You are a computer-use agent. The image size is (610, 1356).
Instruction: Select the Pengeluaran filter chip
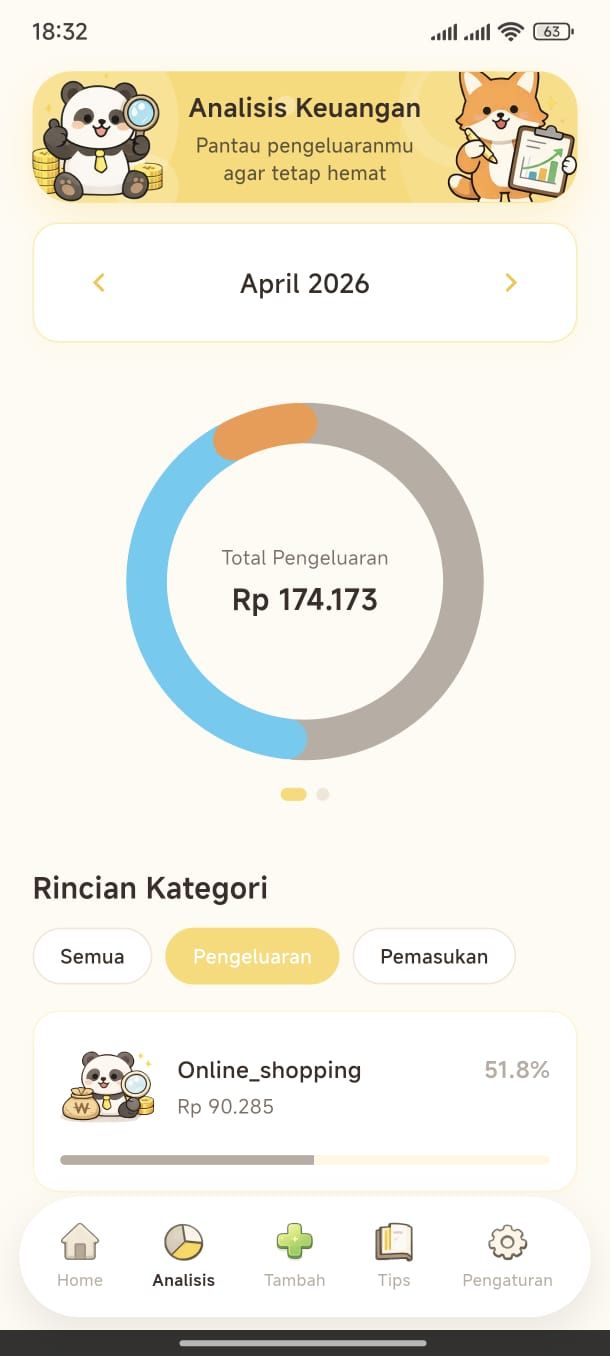point(252,956)
